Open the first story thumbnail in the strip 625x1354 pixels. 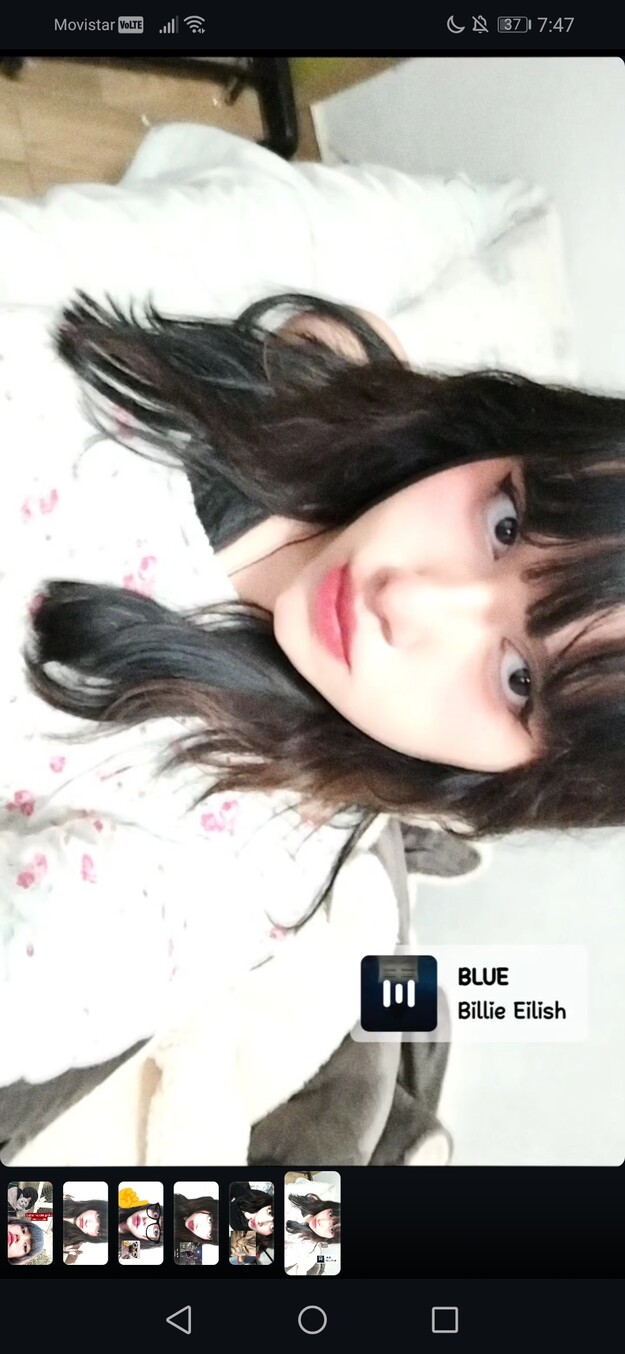click(30, 1223)
